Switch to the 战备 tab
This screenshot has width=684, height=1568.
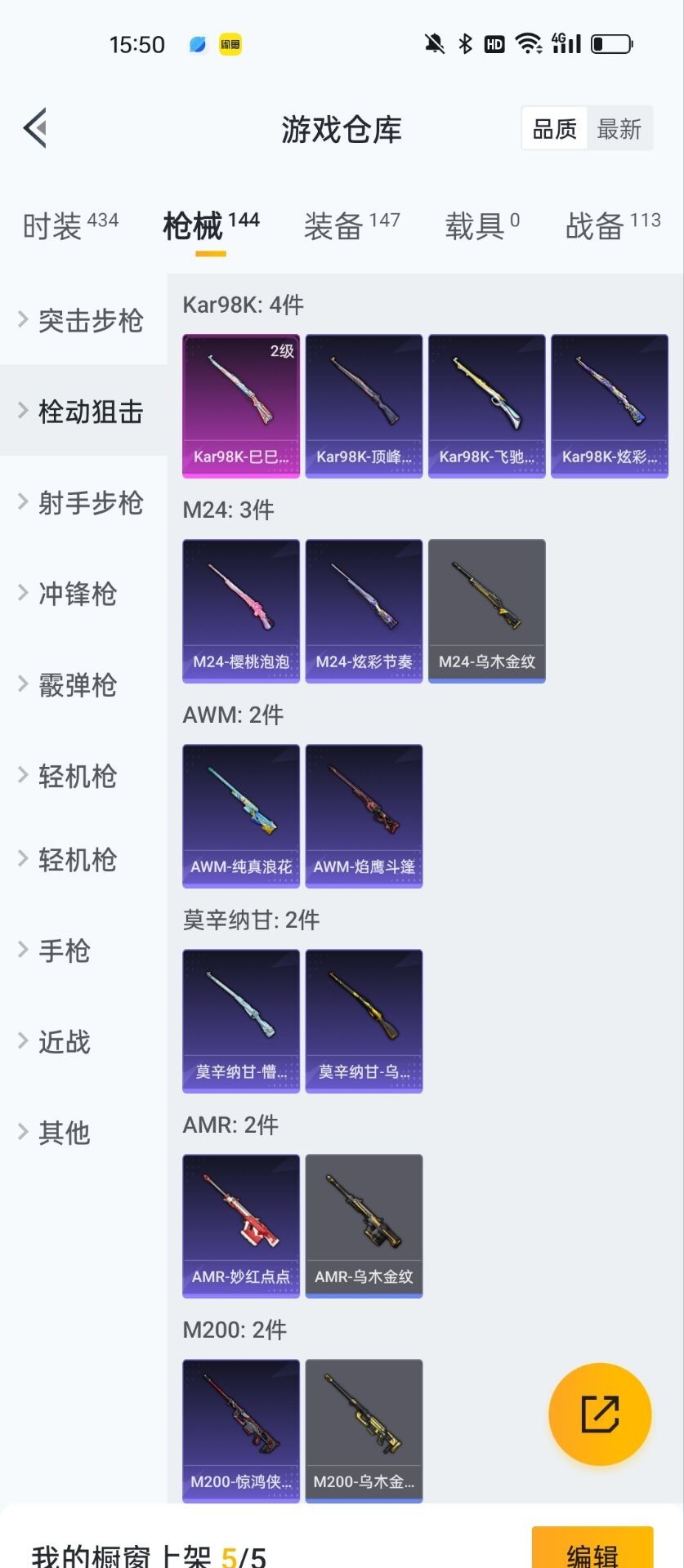[x=613, y=225]
